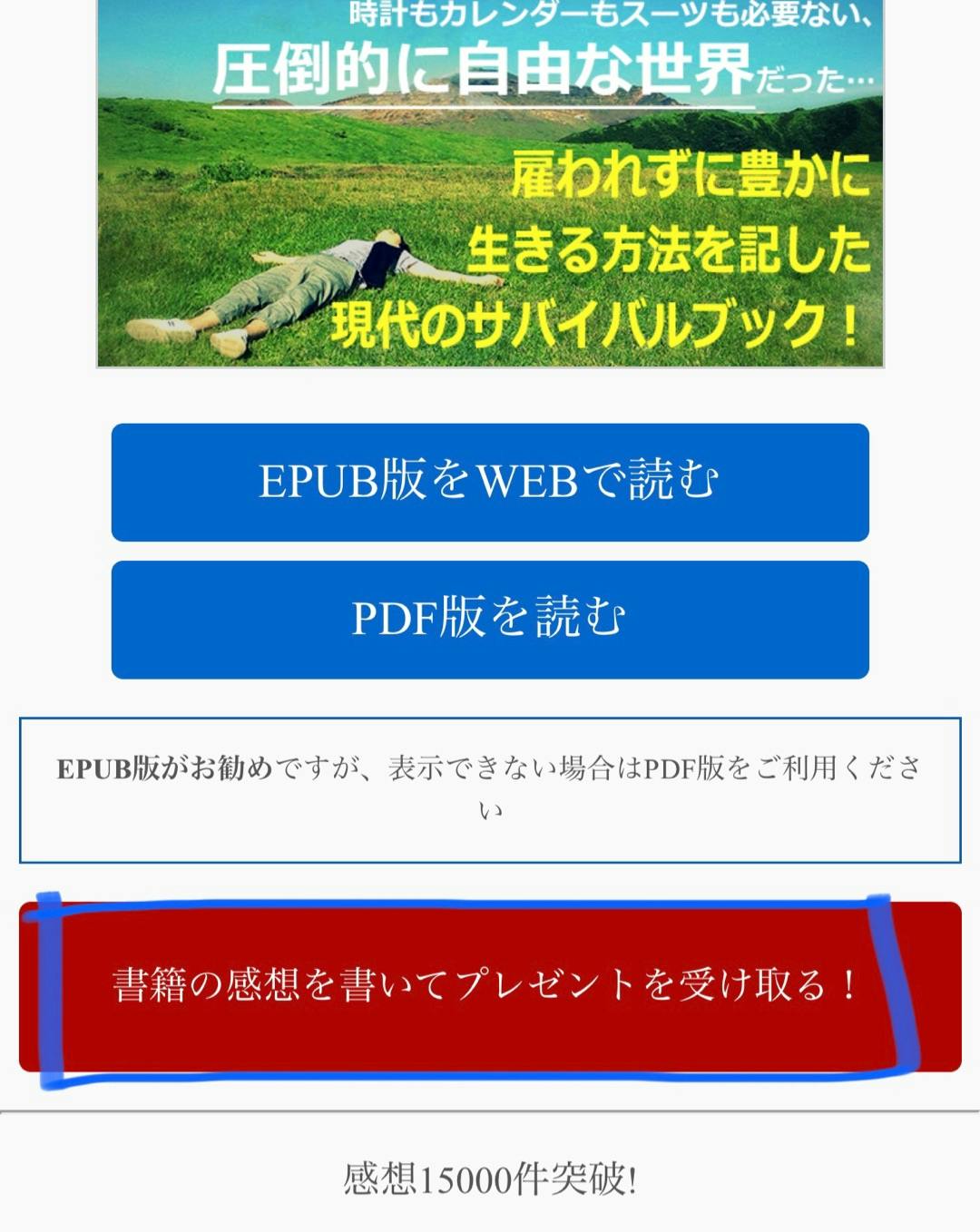Open EPUB版をWEBで読む button
This screenshot has height=1232, width=980.
pyautogui.click(x=490, y=482)
